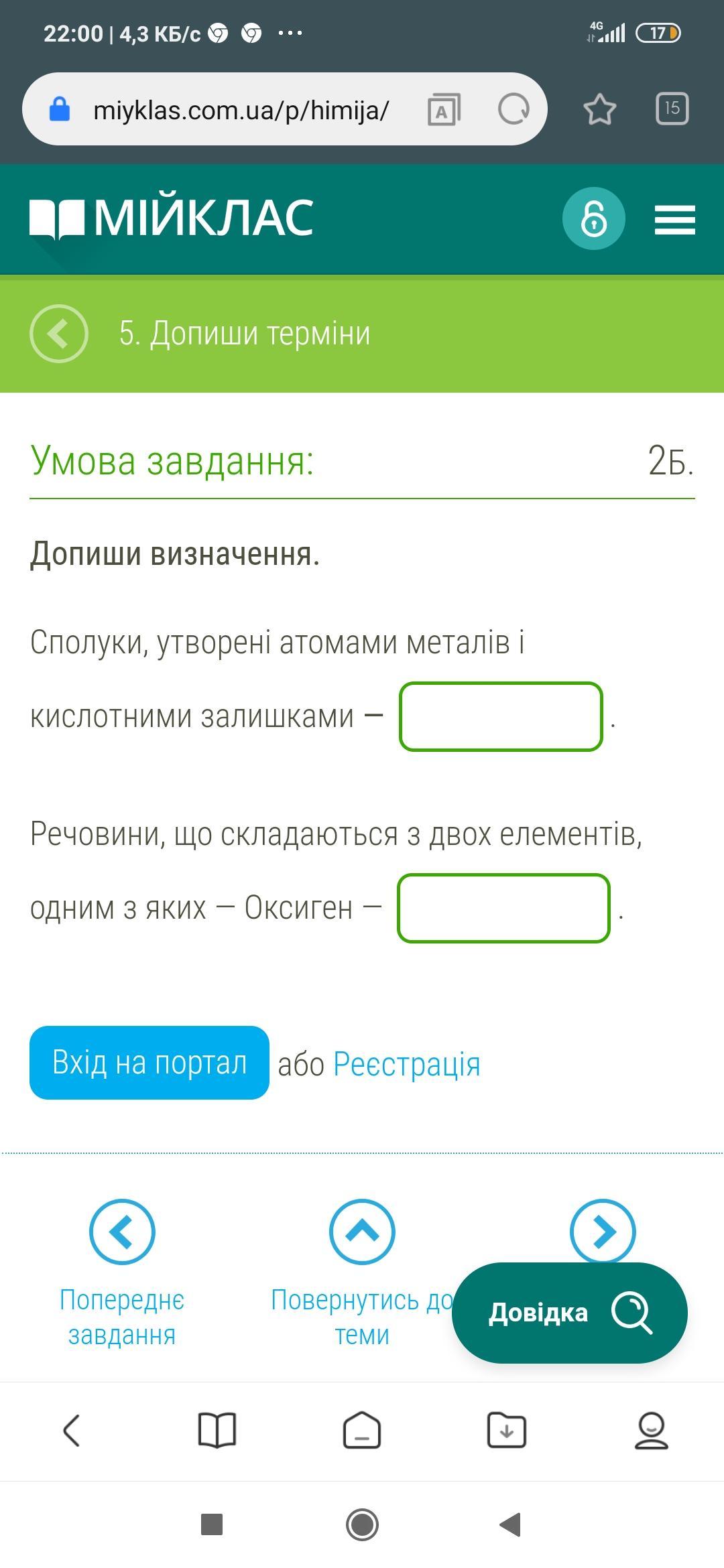Screen dimensions: 724x1568
Task: Bookmark this page with the star
Action: coord(599,109)
